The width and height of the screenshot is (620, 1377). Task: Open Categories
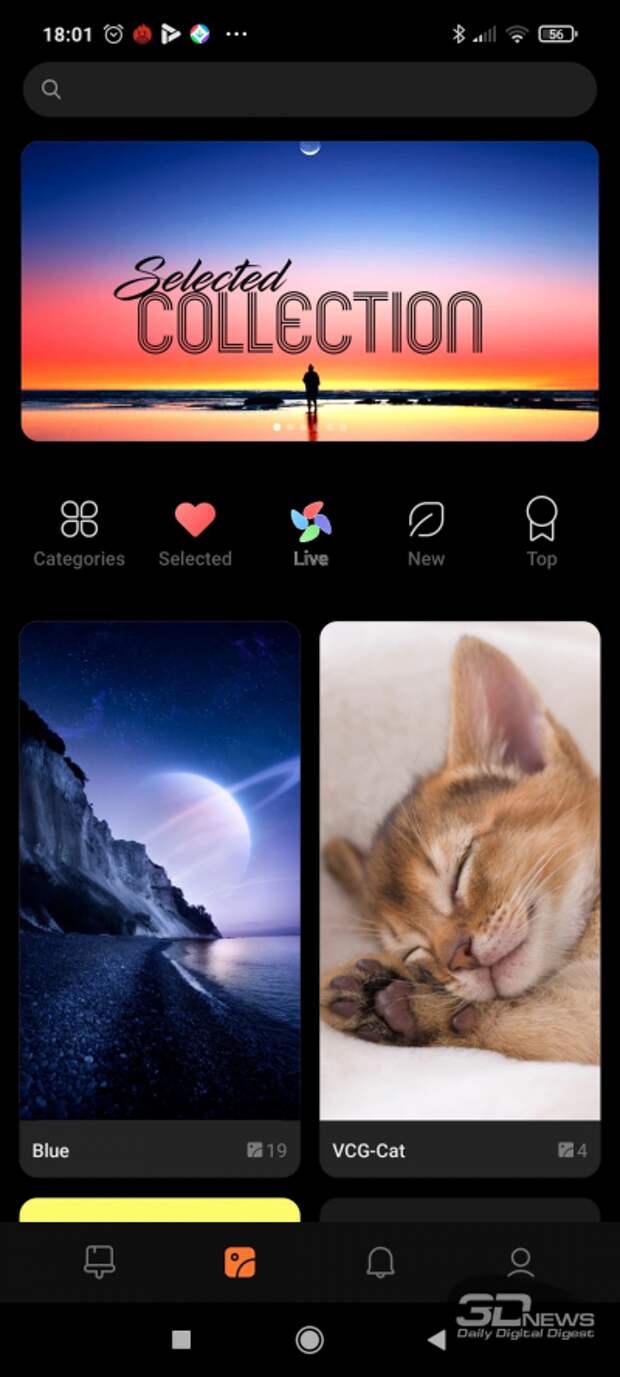(x=79, y=533)
